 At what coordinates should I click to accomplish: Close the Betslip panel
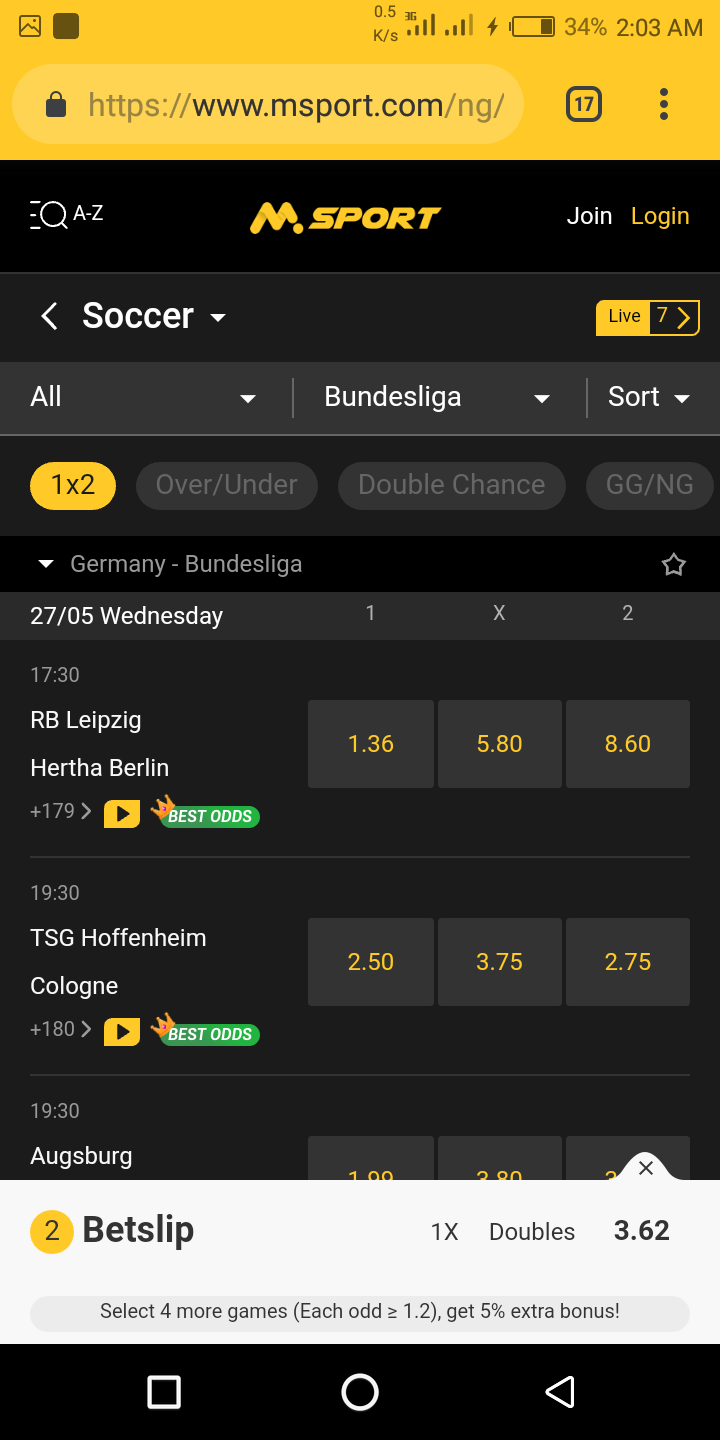tap(646, 1167)
